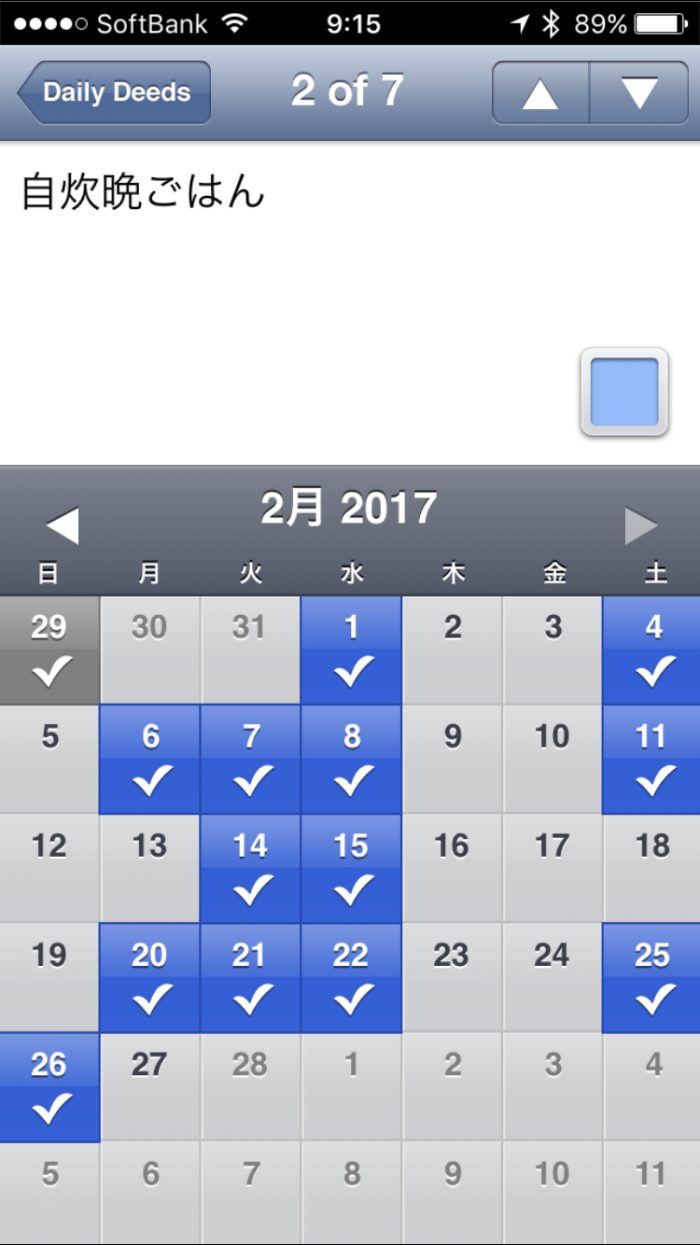700x1245 pixels.
Task: Go back to Daily Deeds list
Action: tap(115, 93)
